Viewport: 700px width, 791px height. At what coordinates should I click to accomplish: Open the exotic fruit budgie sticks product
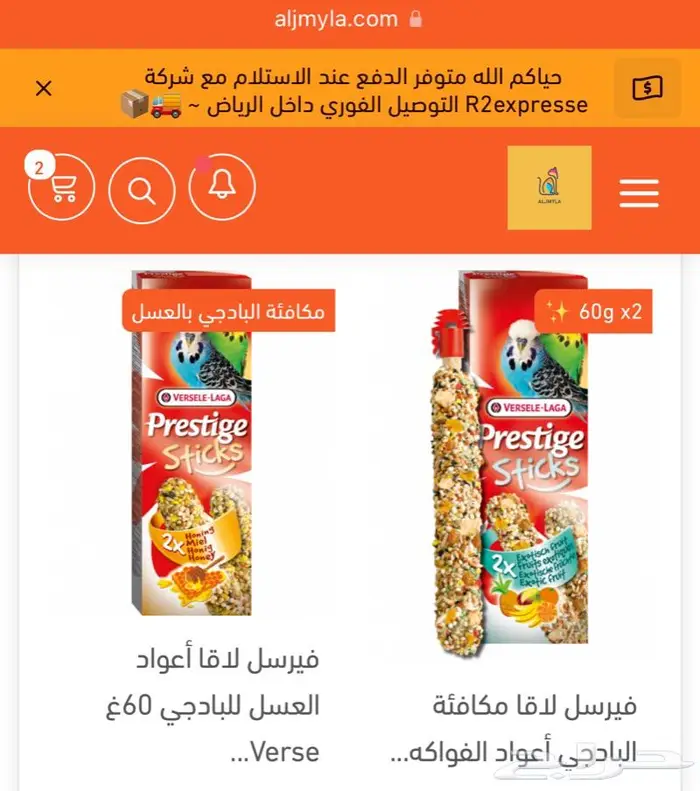point(509,462)
